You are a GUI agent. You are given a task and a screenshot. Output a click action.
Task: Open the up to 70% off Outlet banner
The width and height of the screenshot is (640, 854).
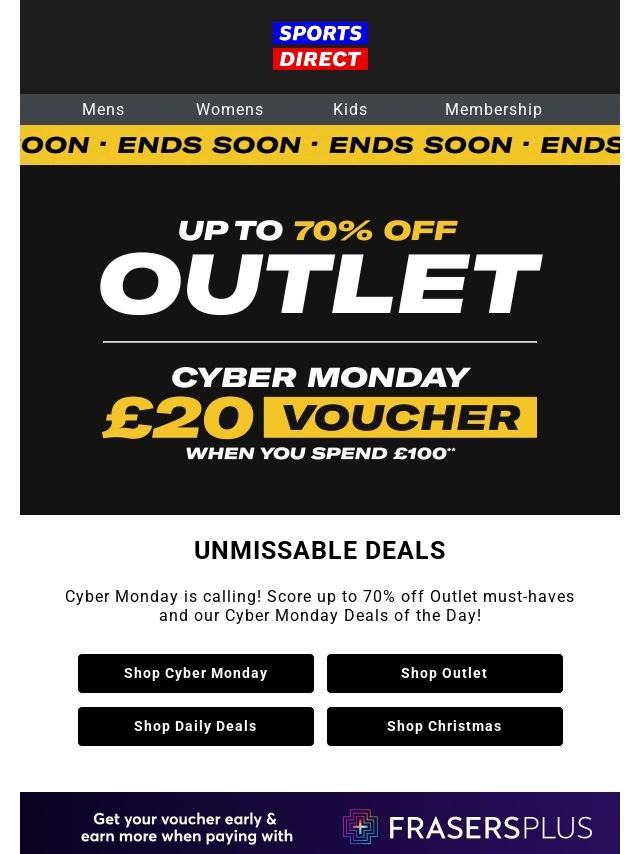tap(320, 339)
